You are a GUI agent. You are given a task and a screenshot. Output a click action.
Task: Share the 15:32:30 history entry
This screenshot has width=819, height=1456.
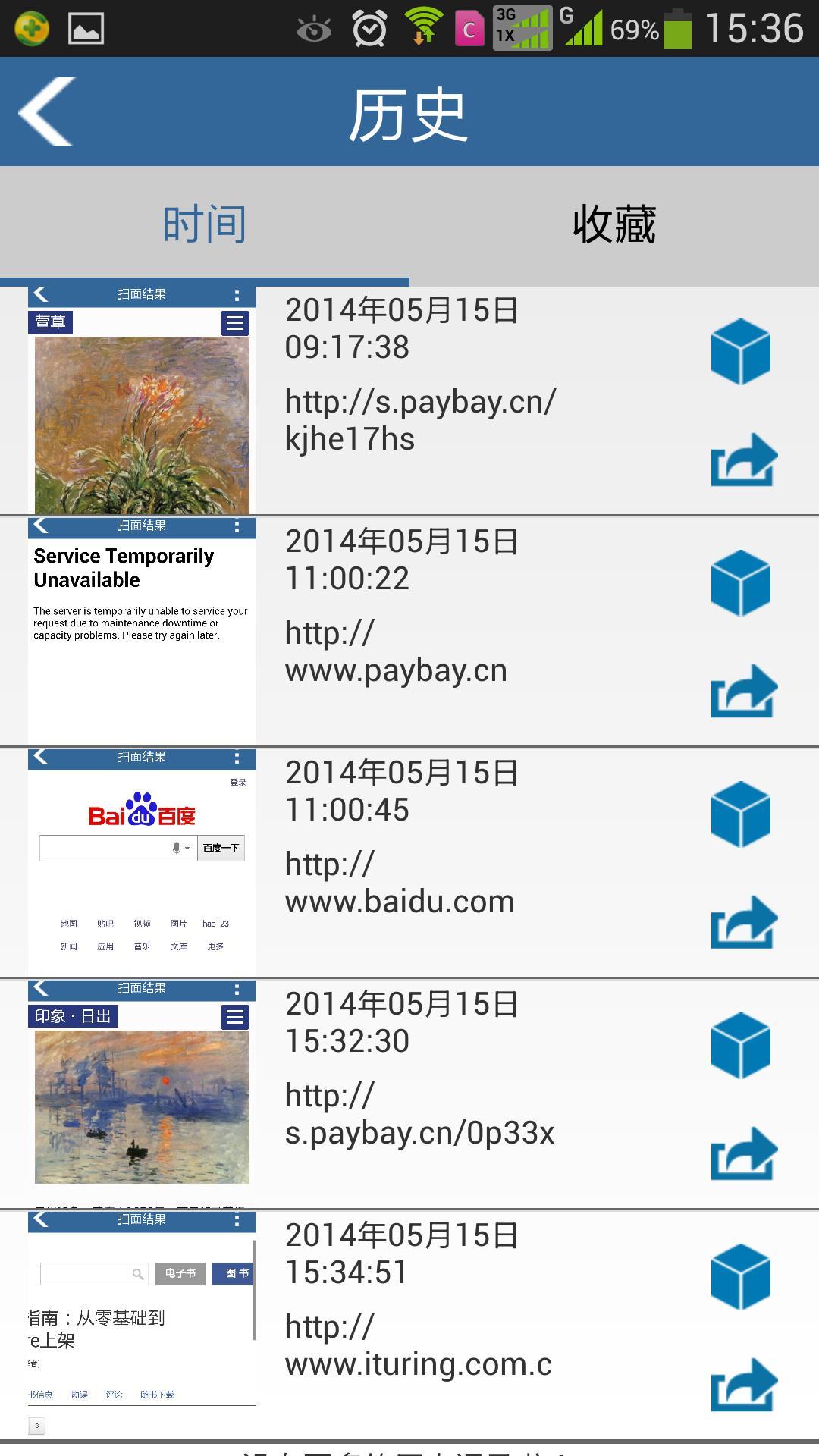pyautogui.click(x=744, y=1153)
